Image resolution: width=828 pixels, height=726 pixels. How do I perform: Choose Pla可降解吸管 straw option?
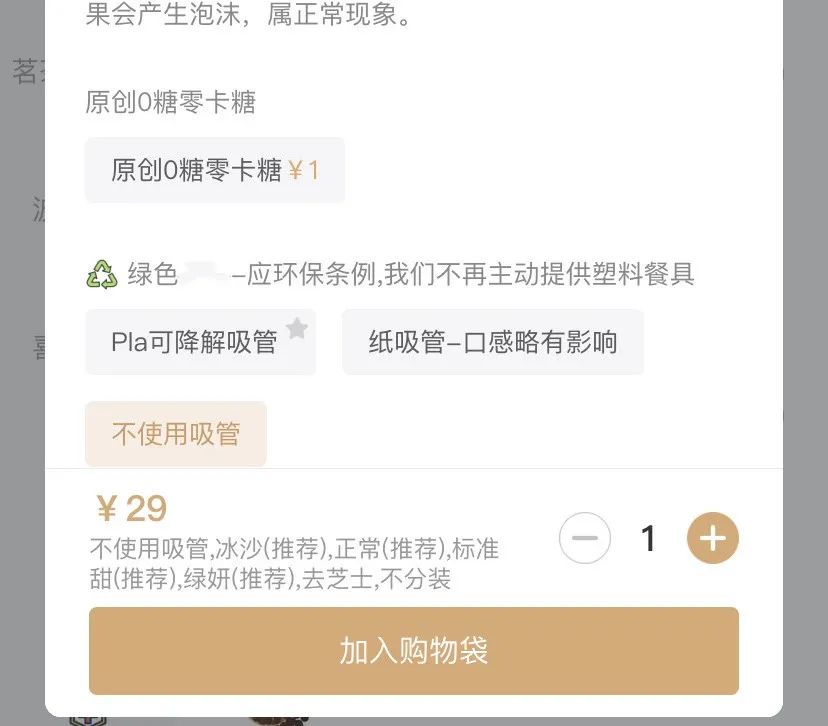(200, 342)
